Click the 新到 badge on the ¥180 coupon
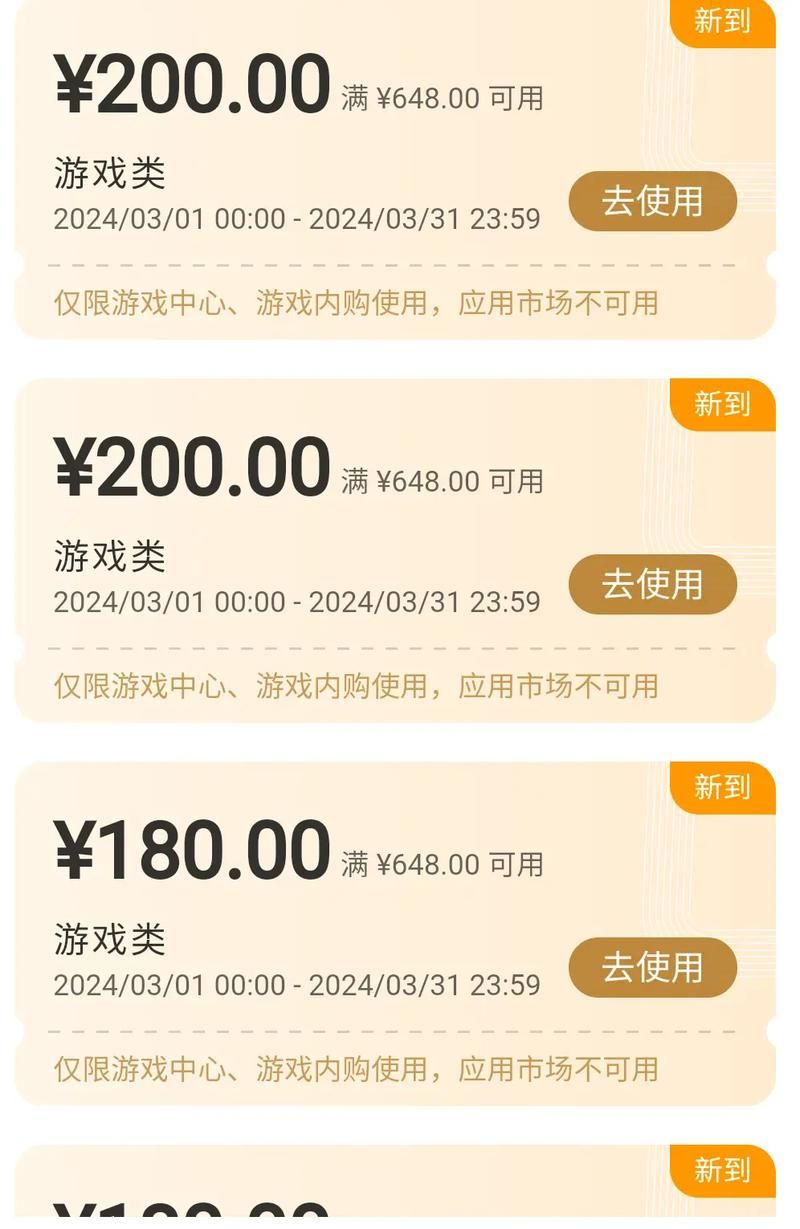This screenshot has height=1229, width=800. point(722,788)
